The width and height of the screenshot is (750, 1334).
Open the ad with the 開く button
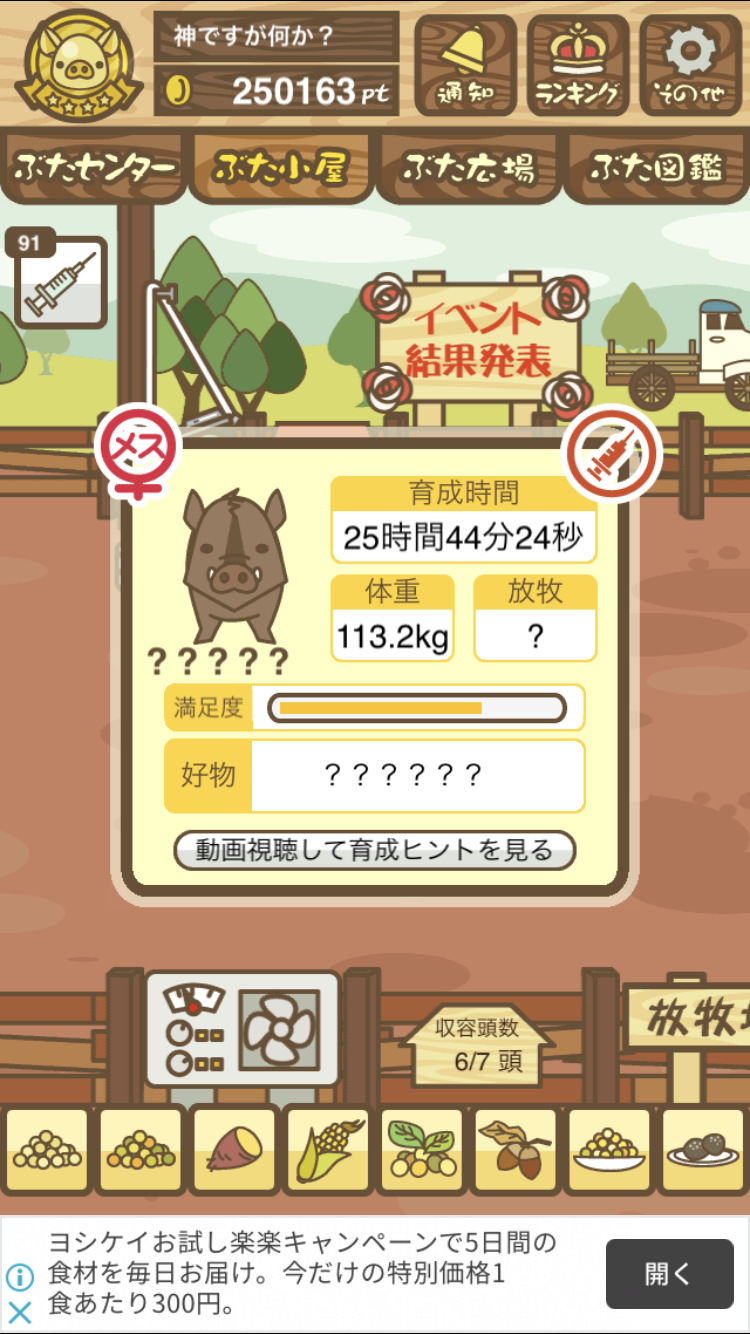pyautogui.click(x=670, y=1274)
